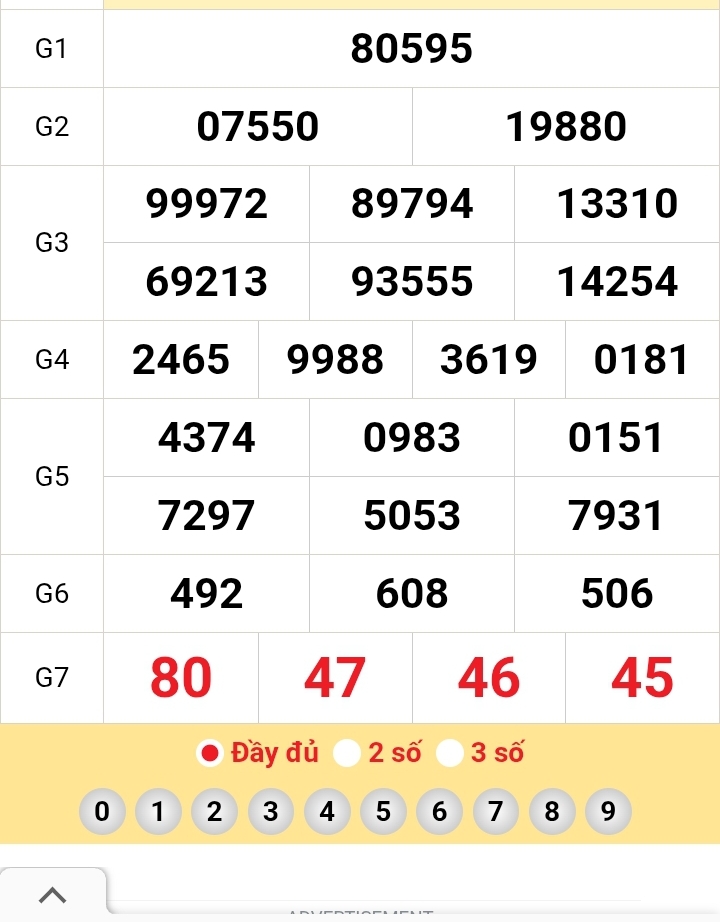
Task: Select the digit 5 ball
Action: point(383,812)
